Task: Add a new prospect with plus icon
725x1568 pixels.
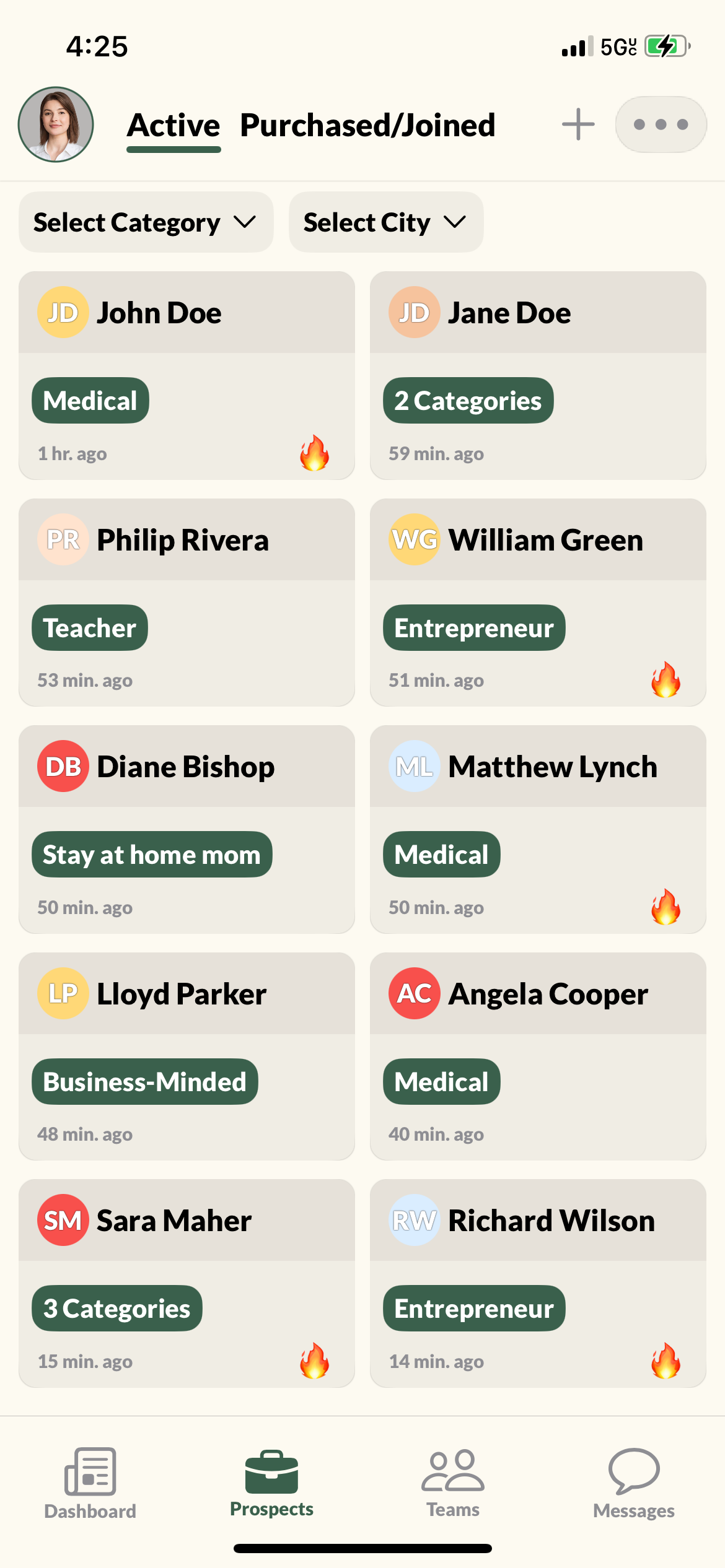Action: (578, 124)
